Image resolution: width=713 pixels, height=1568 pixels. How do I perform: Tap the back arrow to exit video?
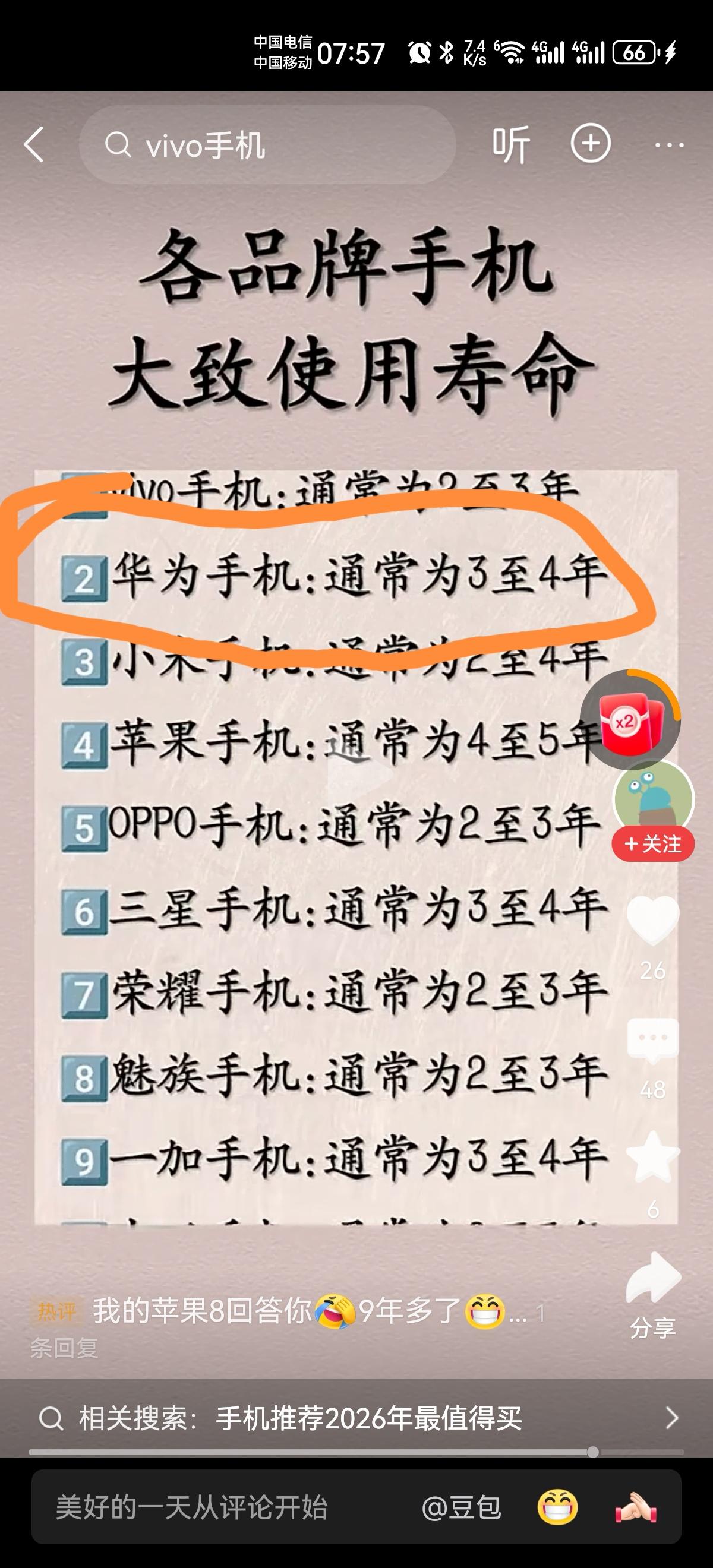(34, 144)
